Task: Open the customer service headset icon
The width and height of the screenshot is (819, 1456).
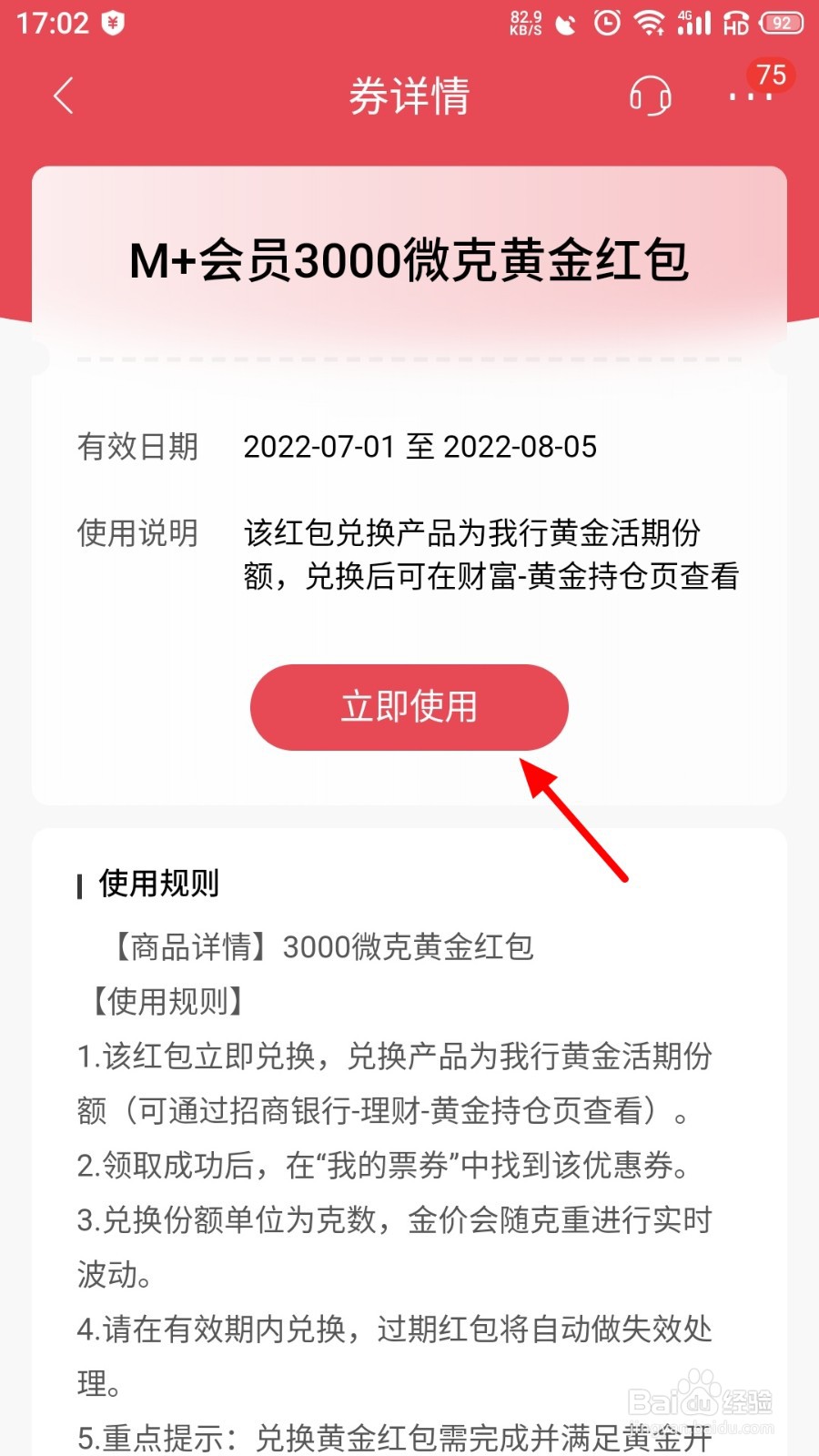Action: pos(650,96)
